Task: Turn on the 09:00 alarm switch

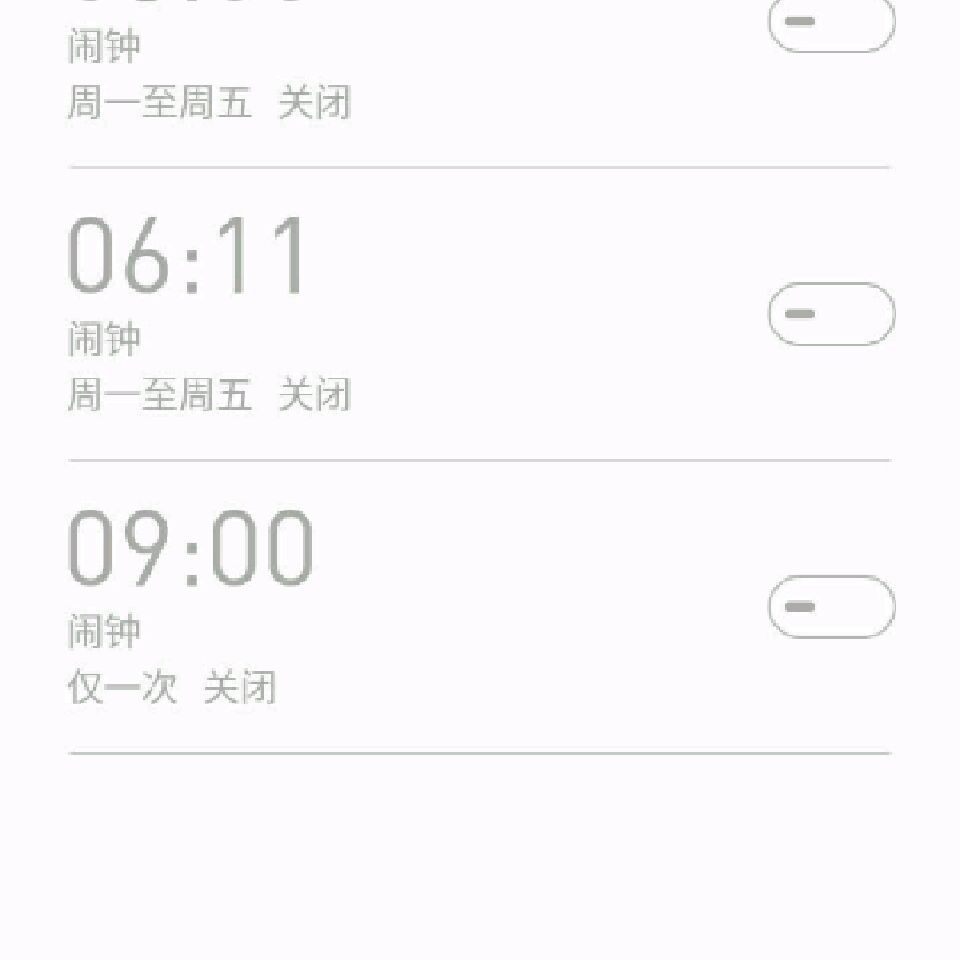Action: pyautogui.click(x=831, y=607)
